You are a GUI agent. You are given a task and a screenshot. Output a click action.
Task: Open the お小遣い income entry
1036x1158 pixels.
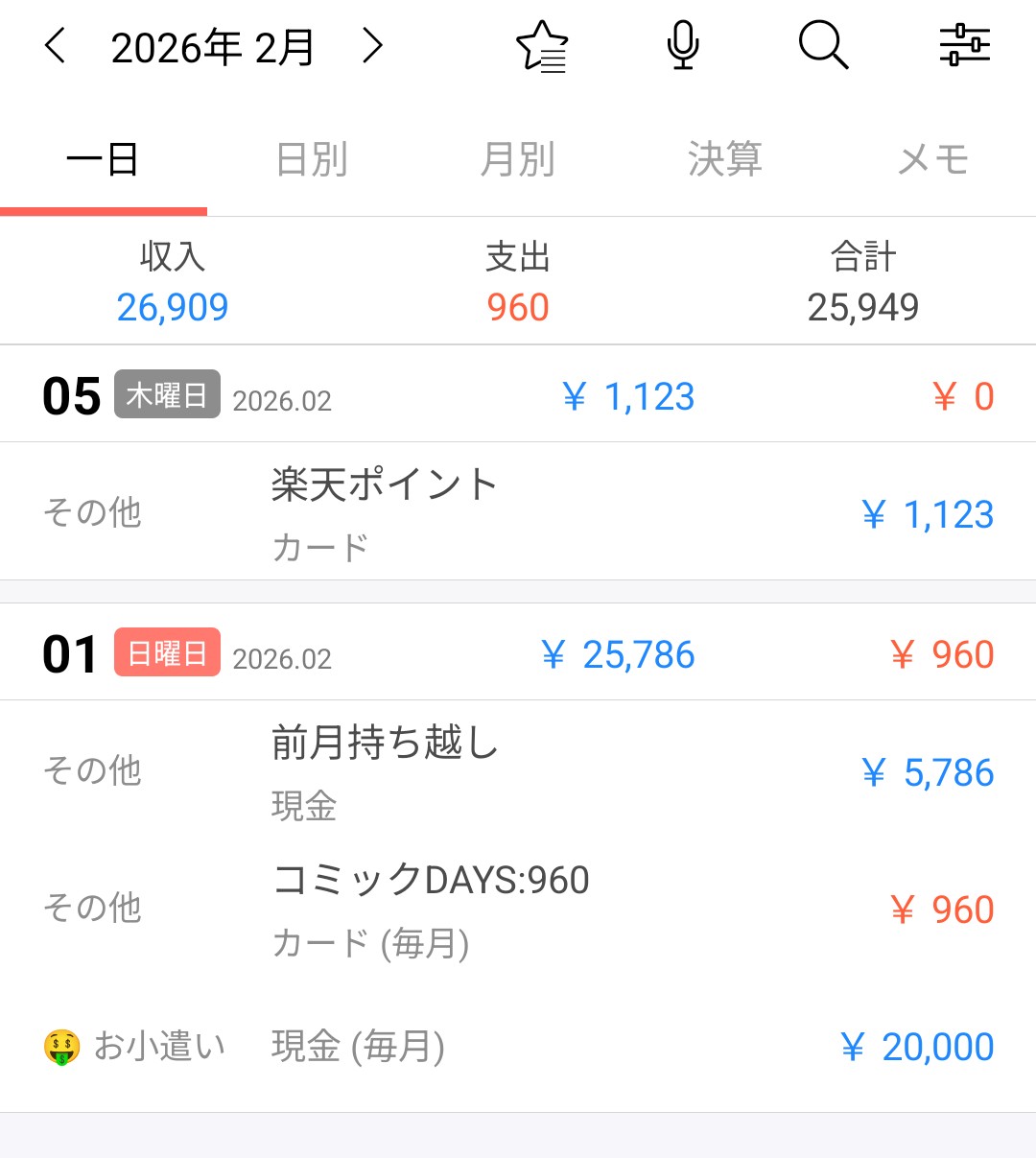tap(518, 1047)
